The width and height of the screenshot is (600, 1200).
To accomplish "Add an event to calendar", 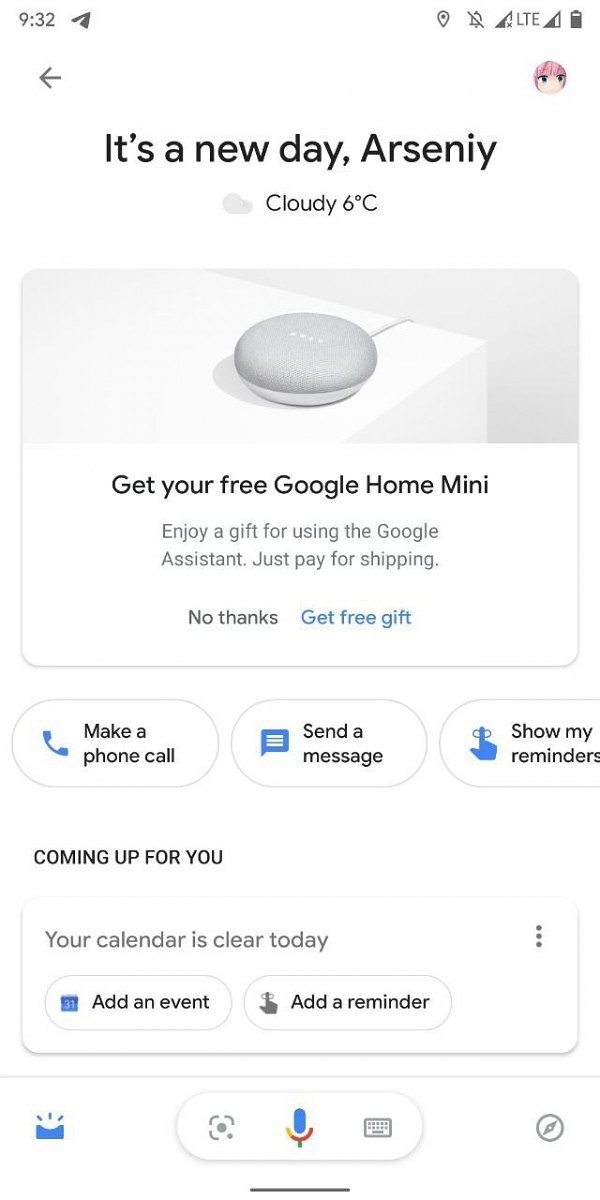I will 138,1002.
